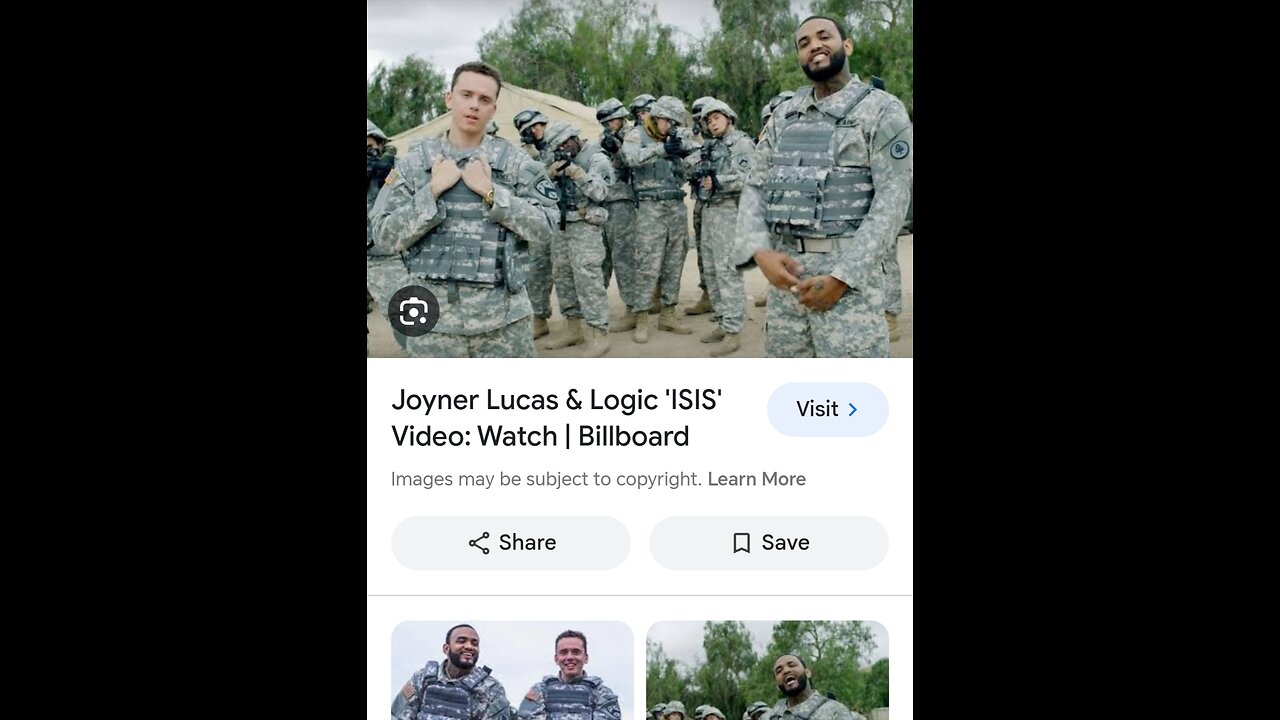The image size is (1280, 720).
Task: Share this image
Action: tap(511, 543)
